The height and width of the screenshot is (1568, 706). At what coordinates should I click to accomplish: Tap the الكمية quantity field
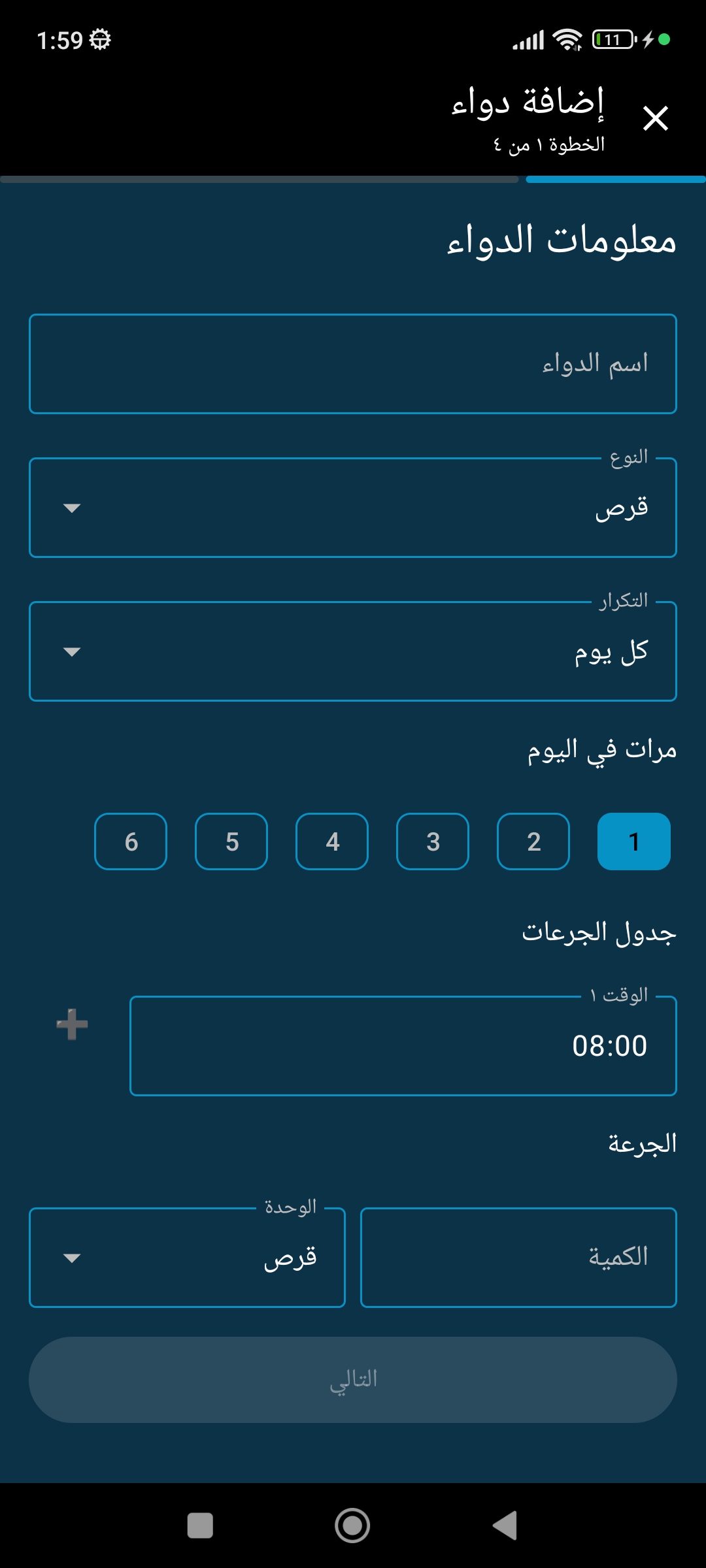pos(517,1256)
